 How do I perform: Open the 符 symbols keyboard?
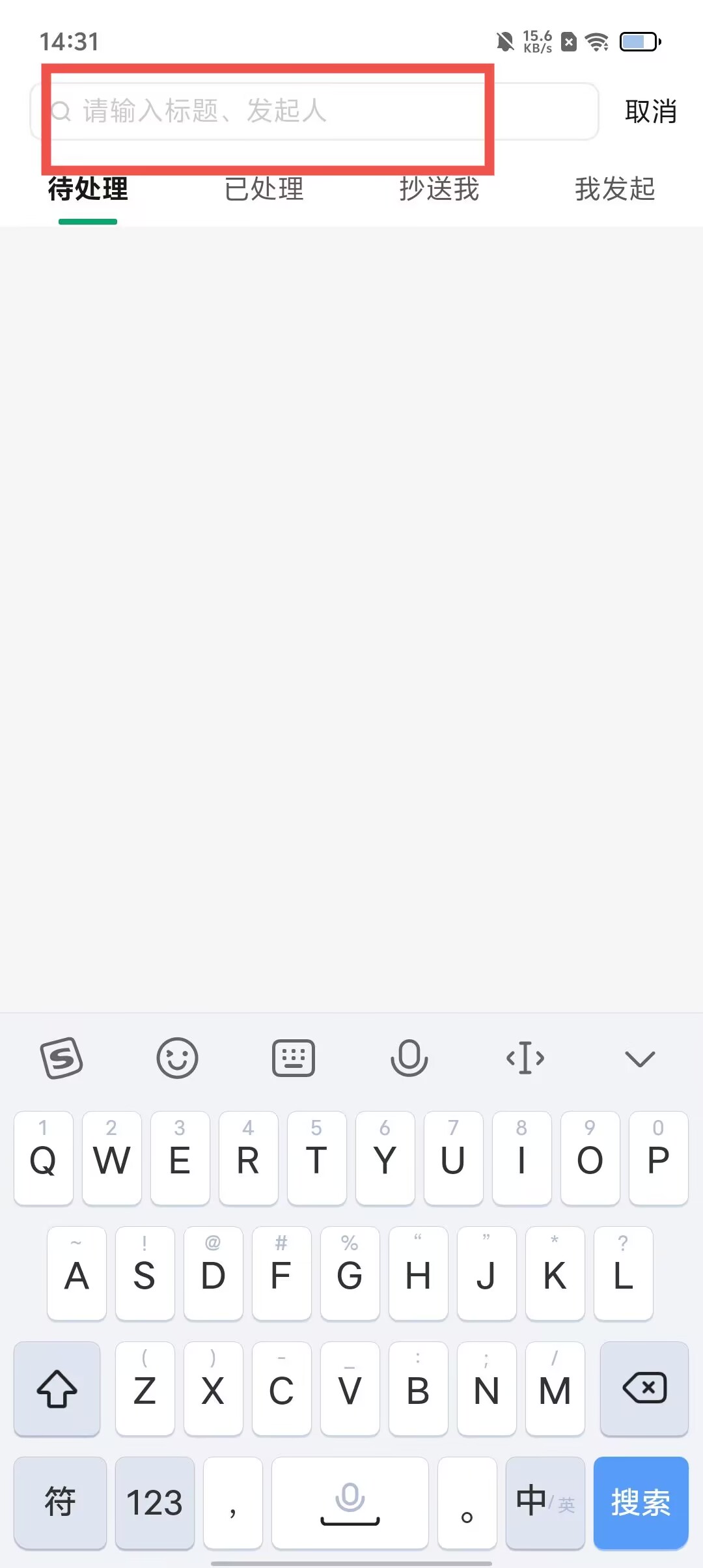click(x=60, y=1503)
